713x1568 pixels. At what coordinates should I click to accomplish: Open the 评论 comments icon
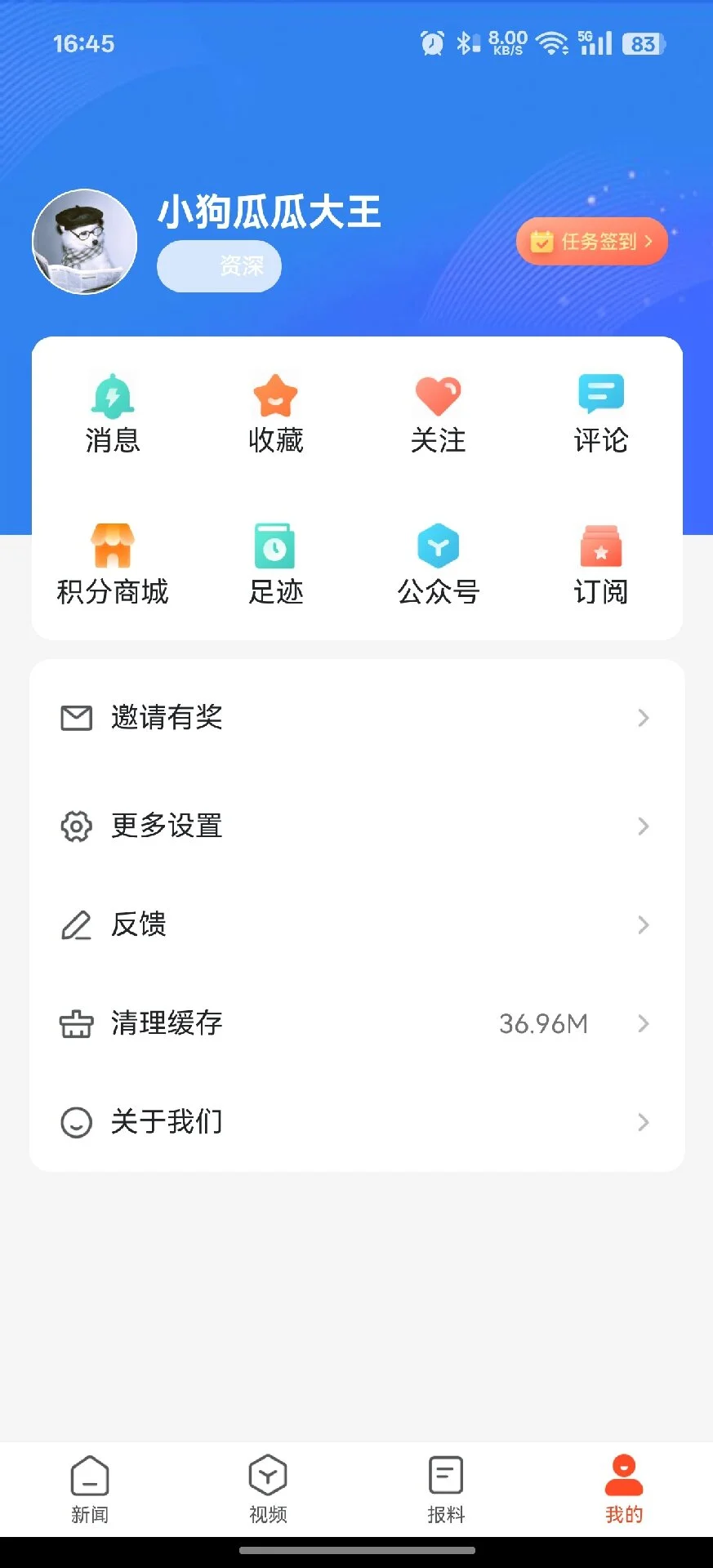point(601,411)
